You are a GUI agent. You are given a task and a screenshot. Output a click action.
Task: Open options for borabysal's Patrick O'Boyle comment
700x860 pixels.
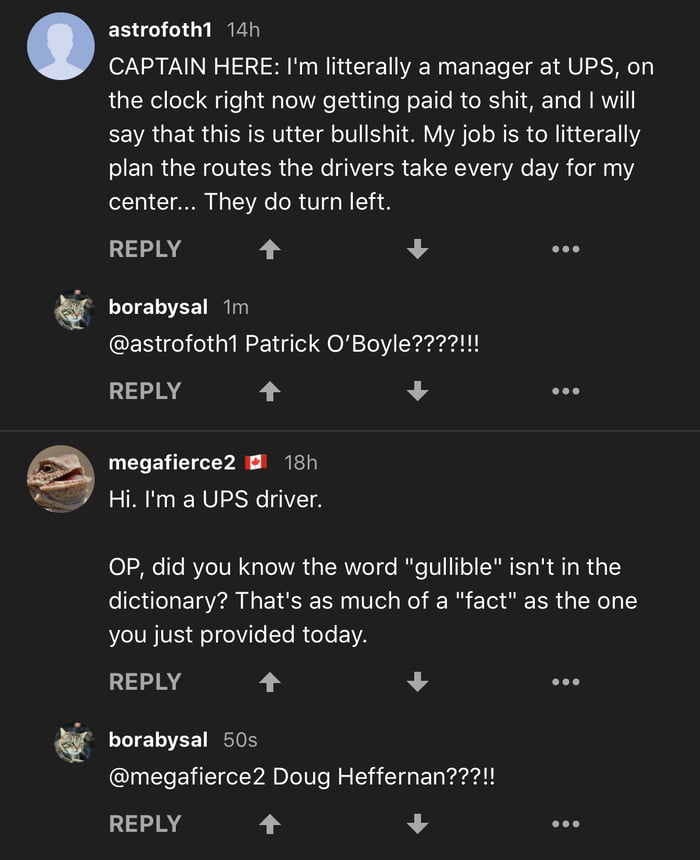click(x=565, y=392)
